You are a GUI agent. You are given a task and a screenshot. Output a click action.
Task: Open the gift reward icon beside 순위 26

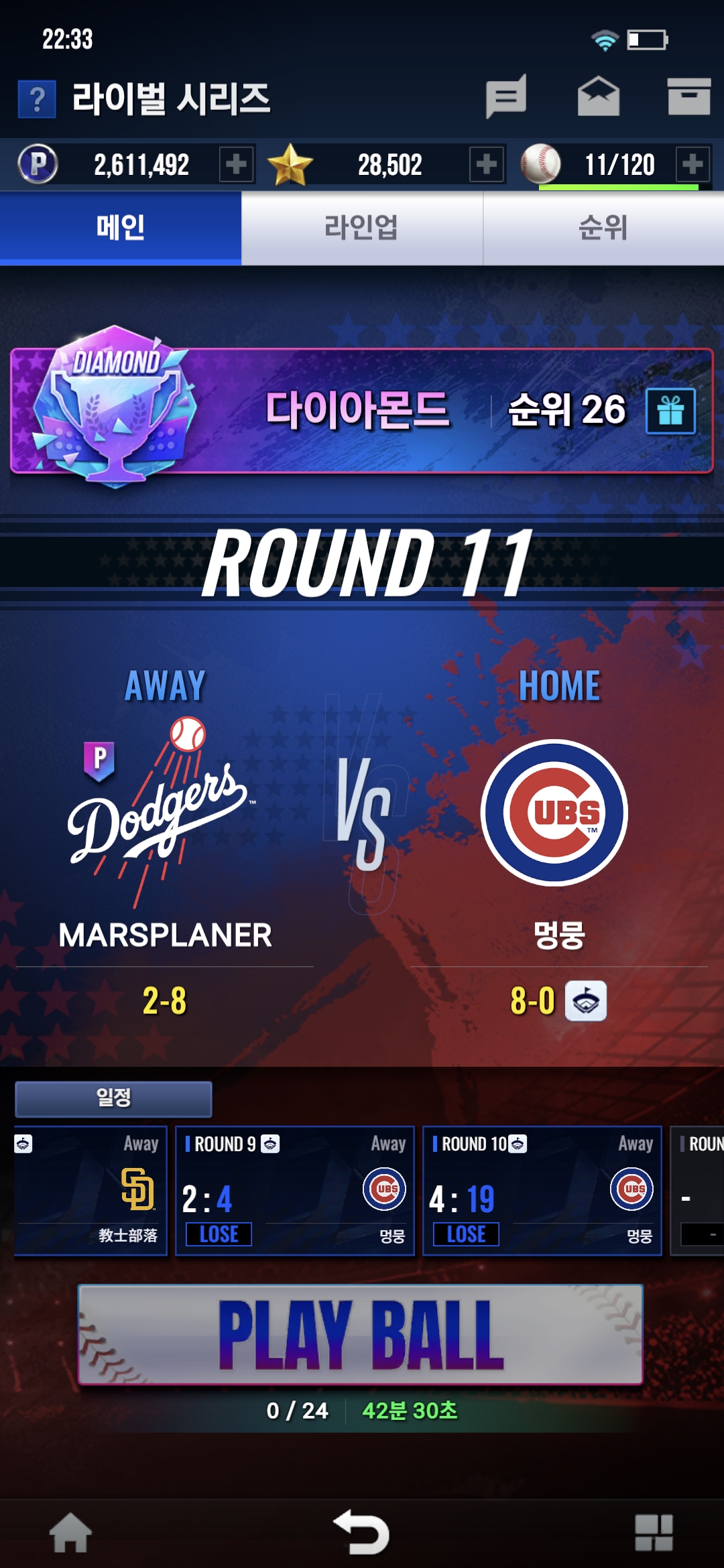point(670,411)
